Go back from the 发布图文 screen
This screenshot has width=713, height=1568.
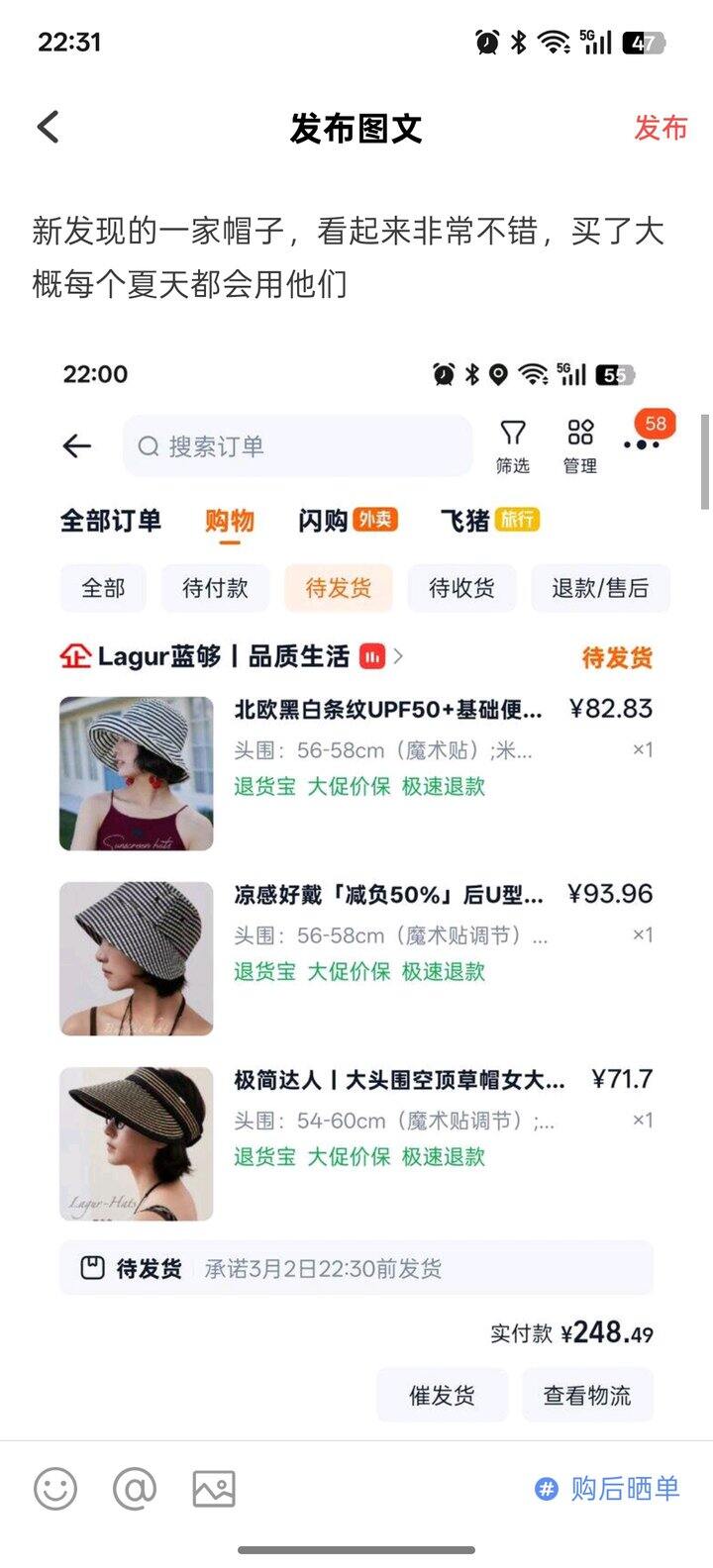[x=48, y=128]
